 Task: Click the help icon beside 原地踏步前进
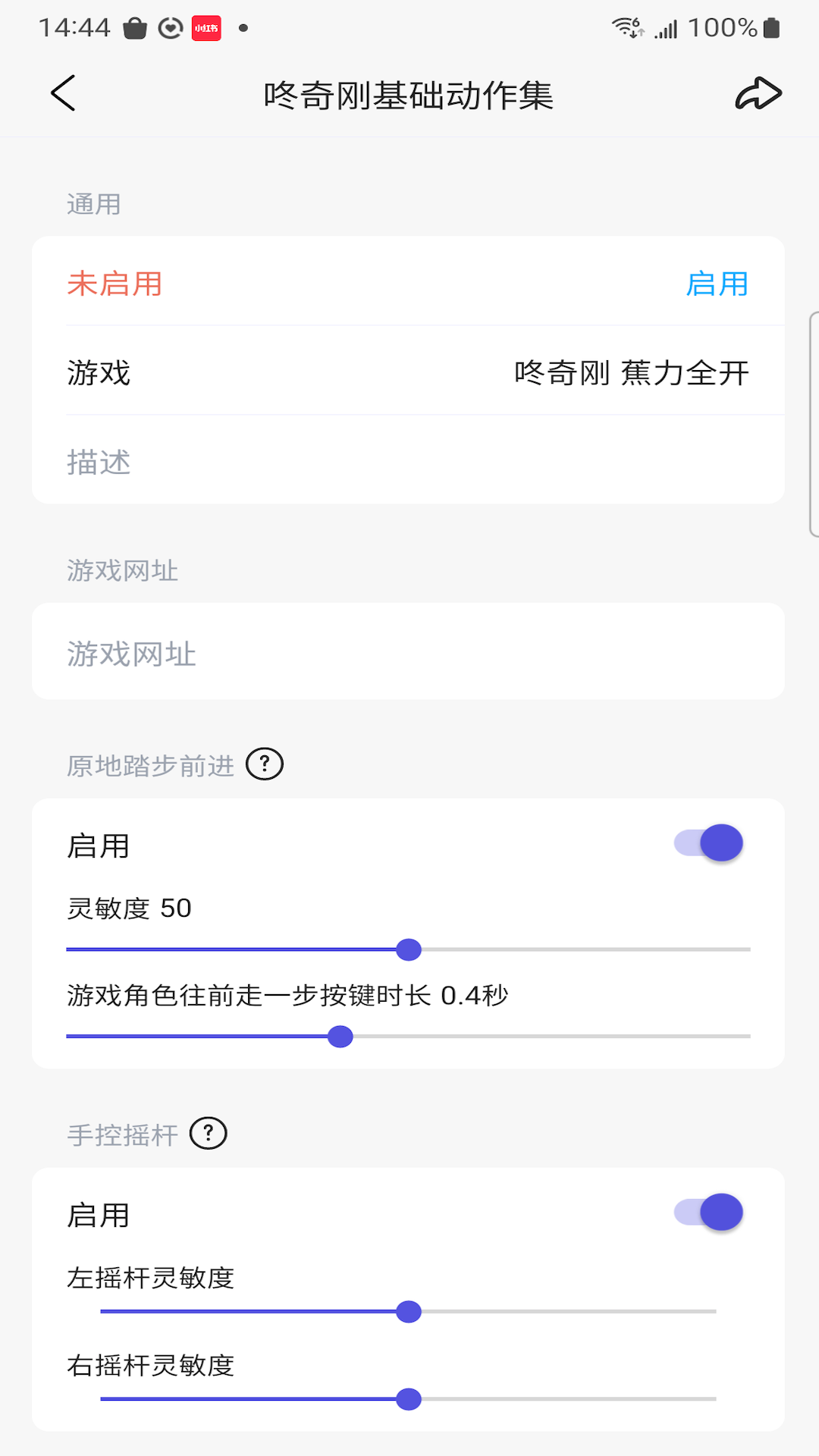pyautogui.click(x=265, y=764)
